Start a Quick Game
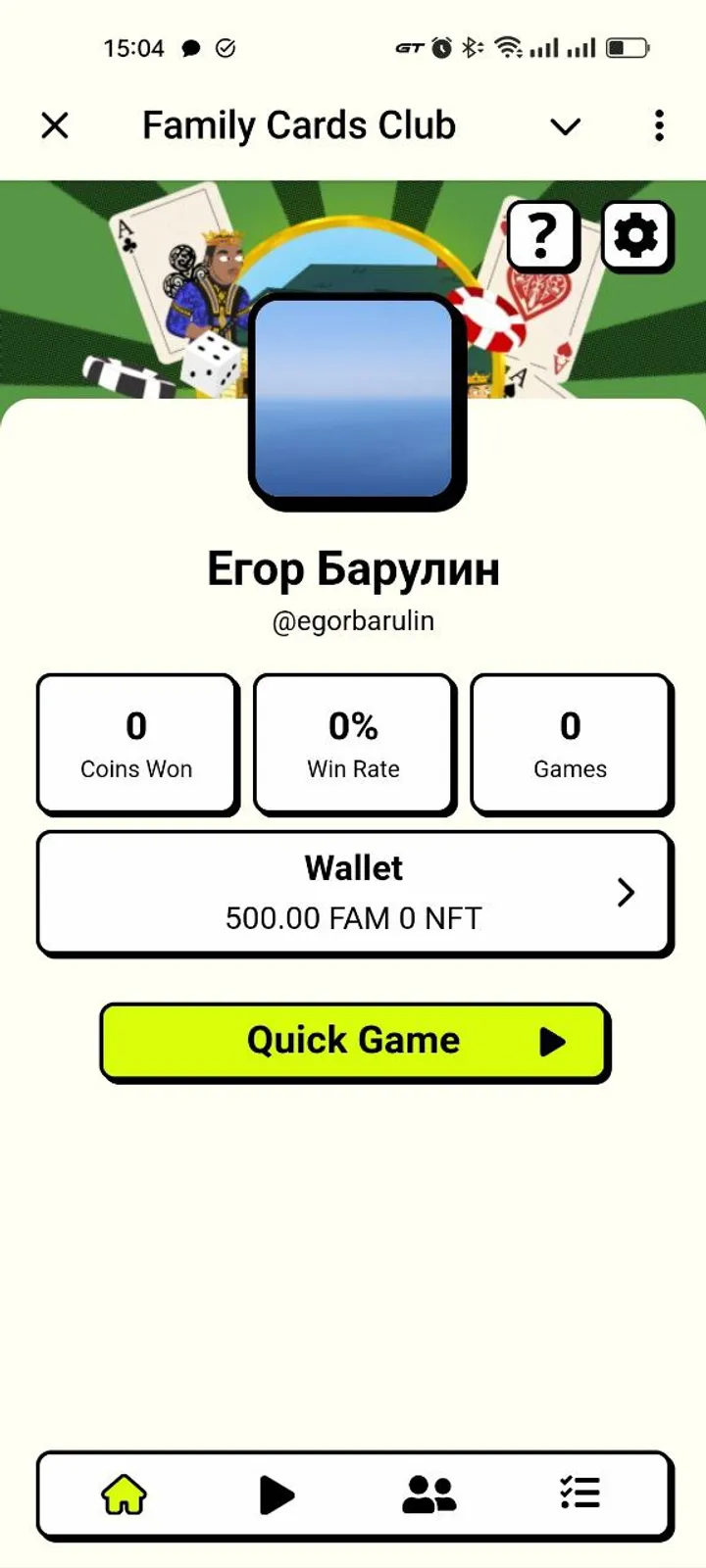Viewport: 706px width, 1568px height. 354,1041
